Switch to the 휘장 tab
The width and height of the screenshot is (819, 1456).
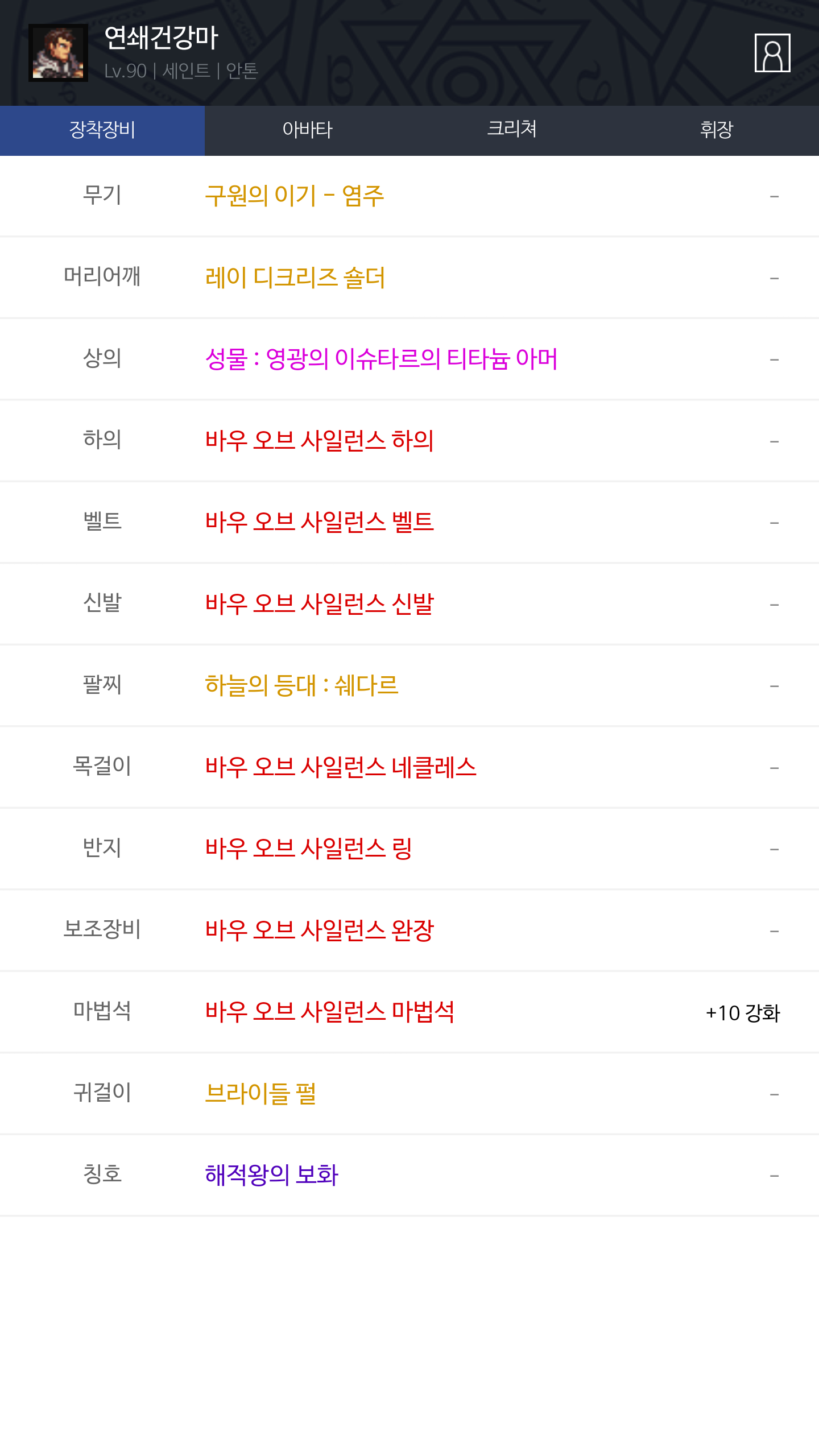click(717, 130)
